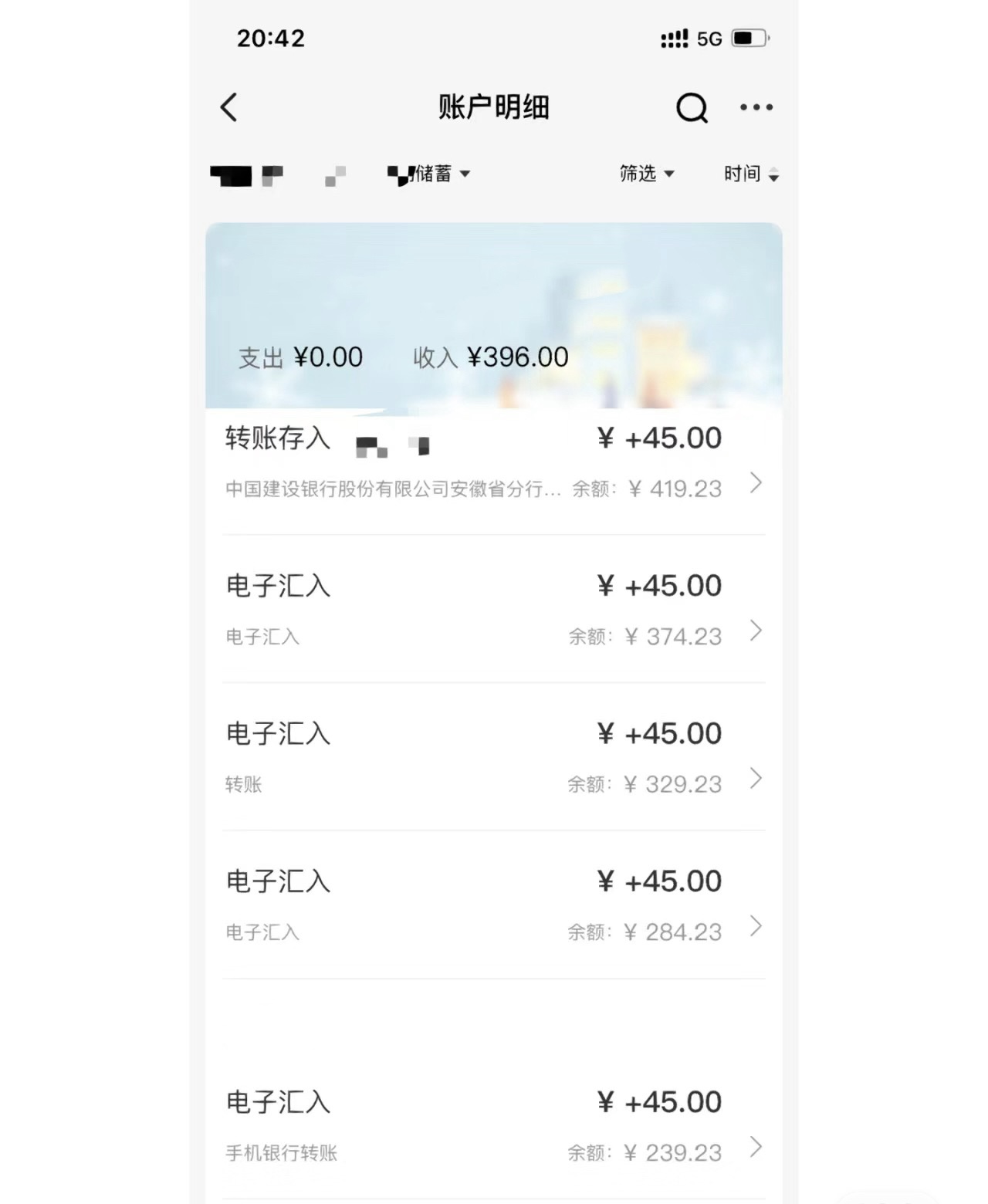This screenshot has height=1204, width=988.
Task: Open 电子汇入 entry with balance 374.23
Action: click(x=493, y=610)
